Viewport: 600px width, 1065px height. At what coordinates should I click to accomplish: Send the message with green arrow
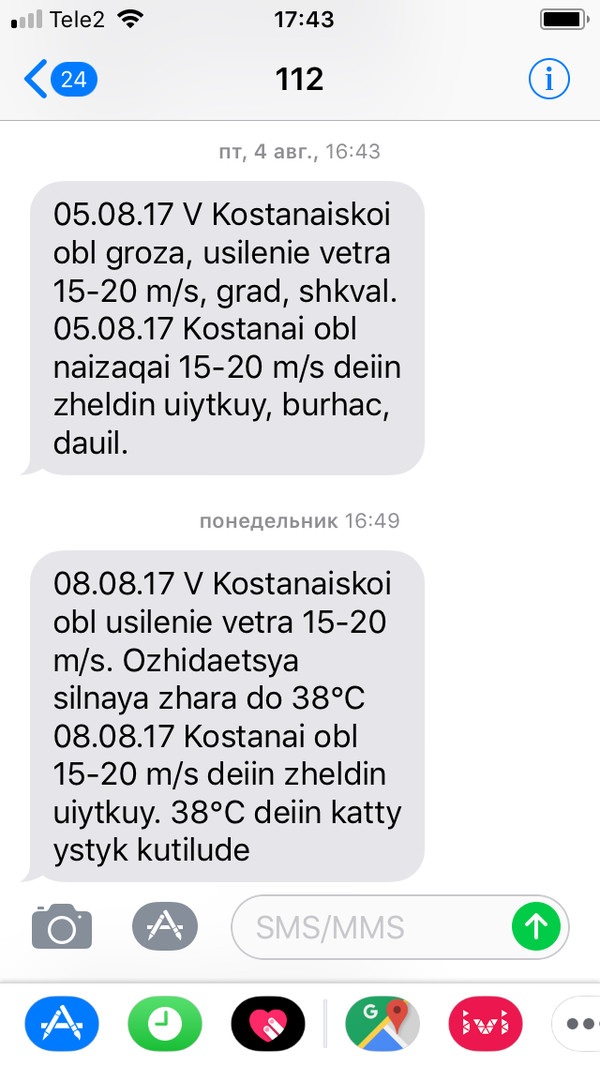(537, 927)
